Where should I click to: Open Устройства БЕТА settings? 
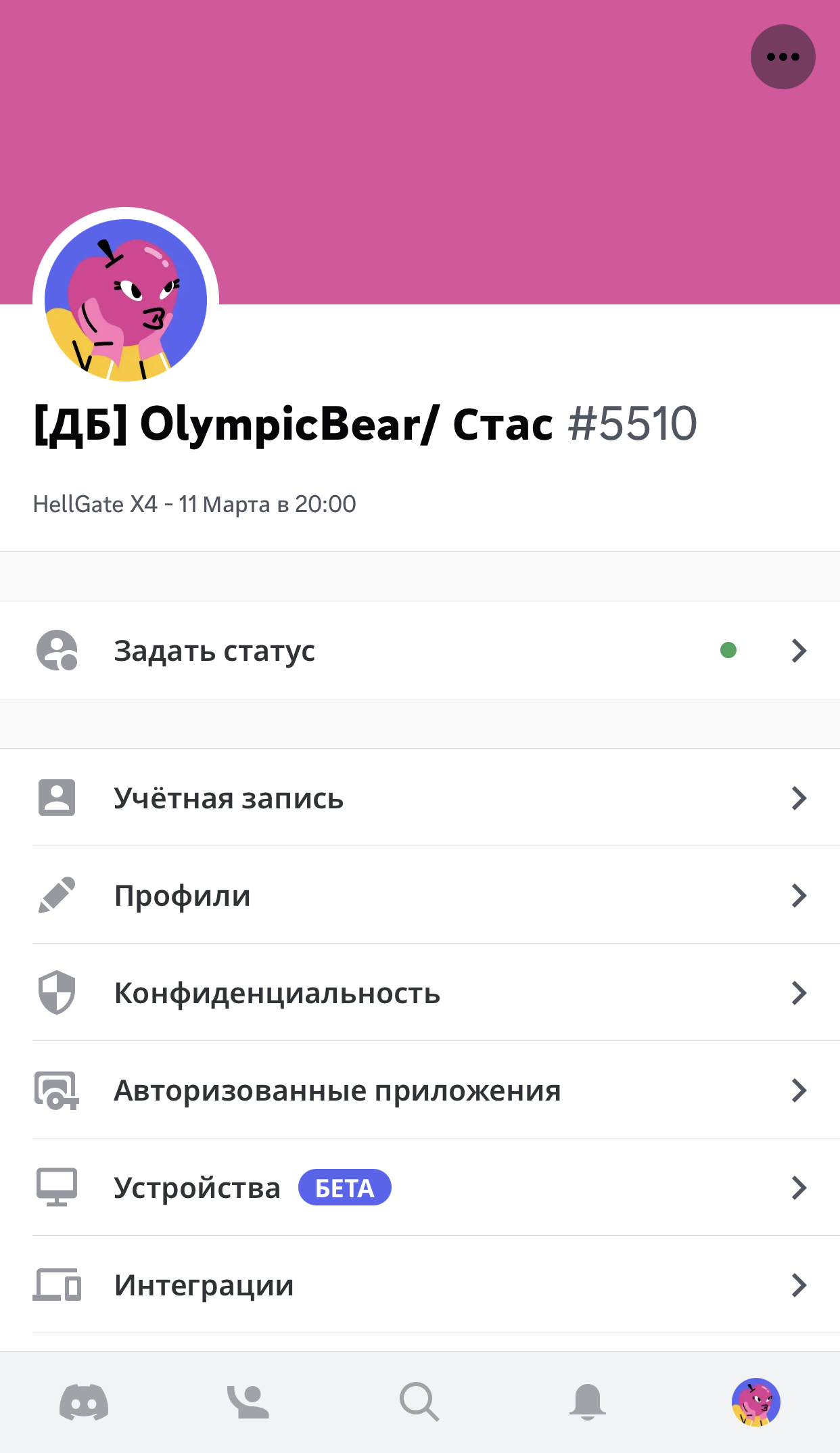point(420,1187)
